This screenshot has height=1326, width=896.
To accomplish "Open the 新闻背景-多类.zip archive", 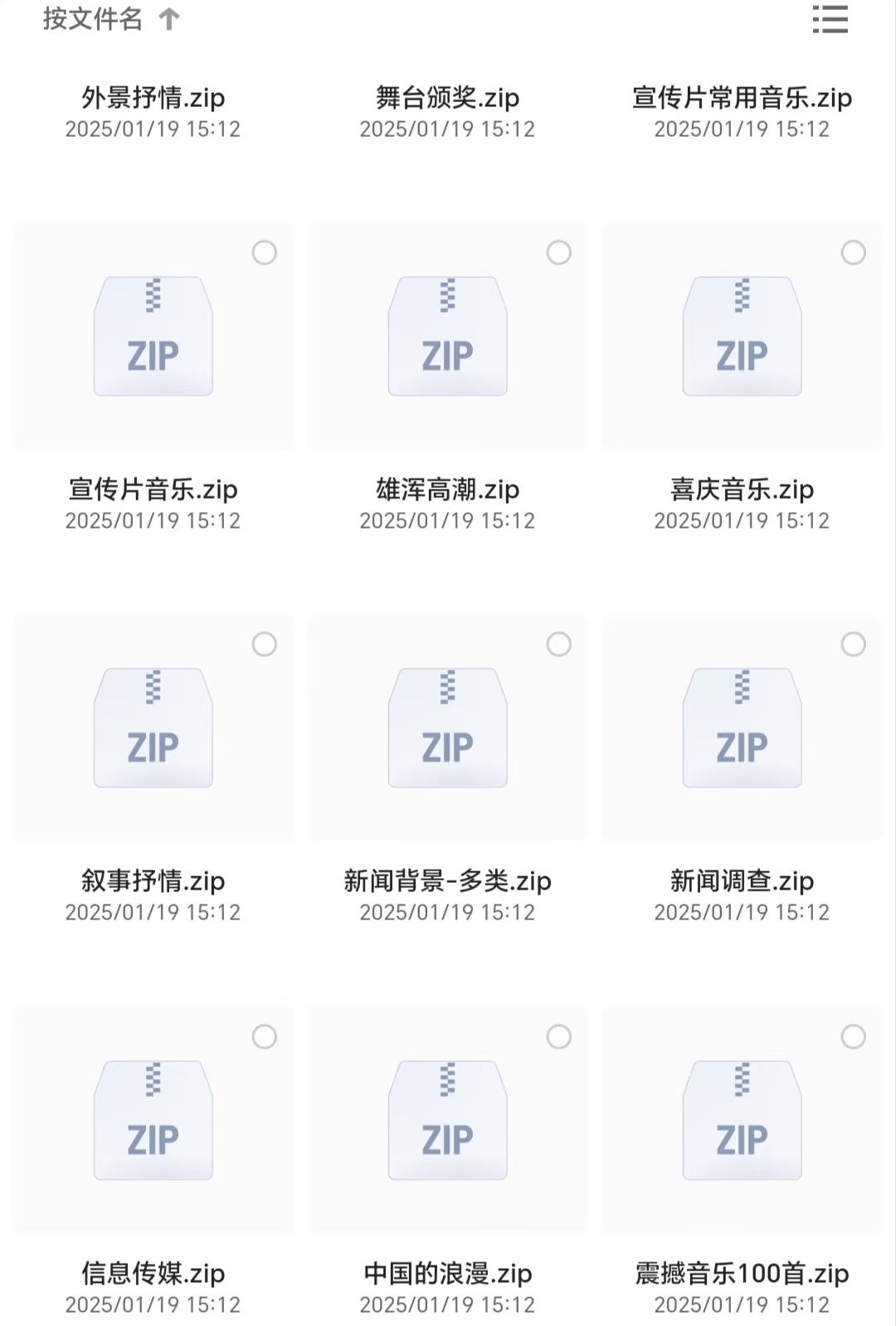I will click(447, 729).
